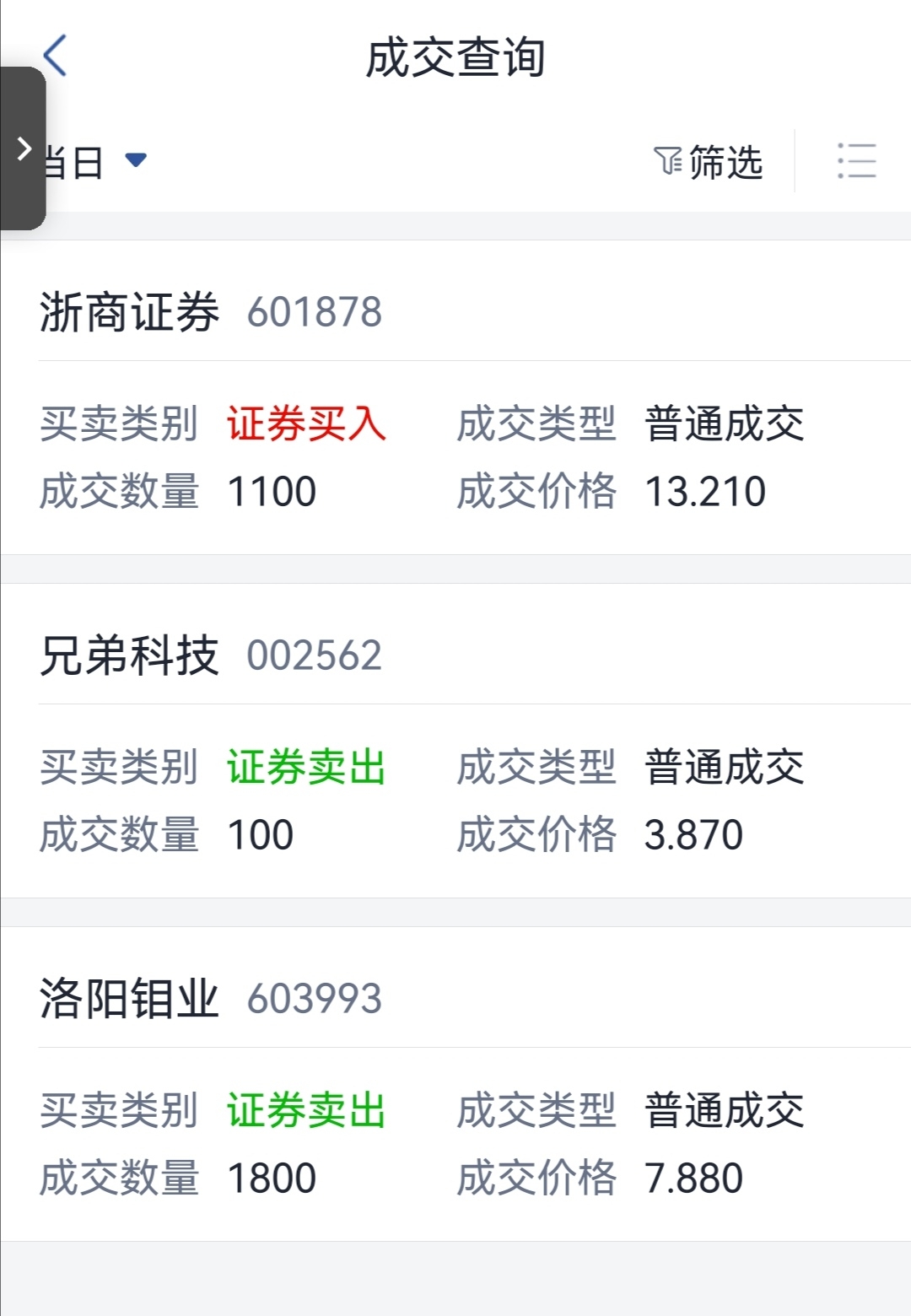Open 兄弟科技 002562 trade record
911x1316 pixels.
455,741
